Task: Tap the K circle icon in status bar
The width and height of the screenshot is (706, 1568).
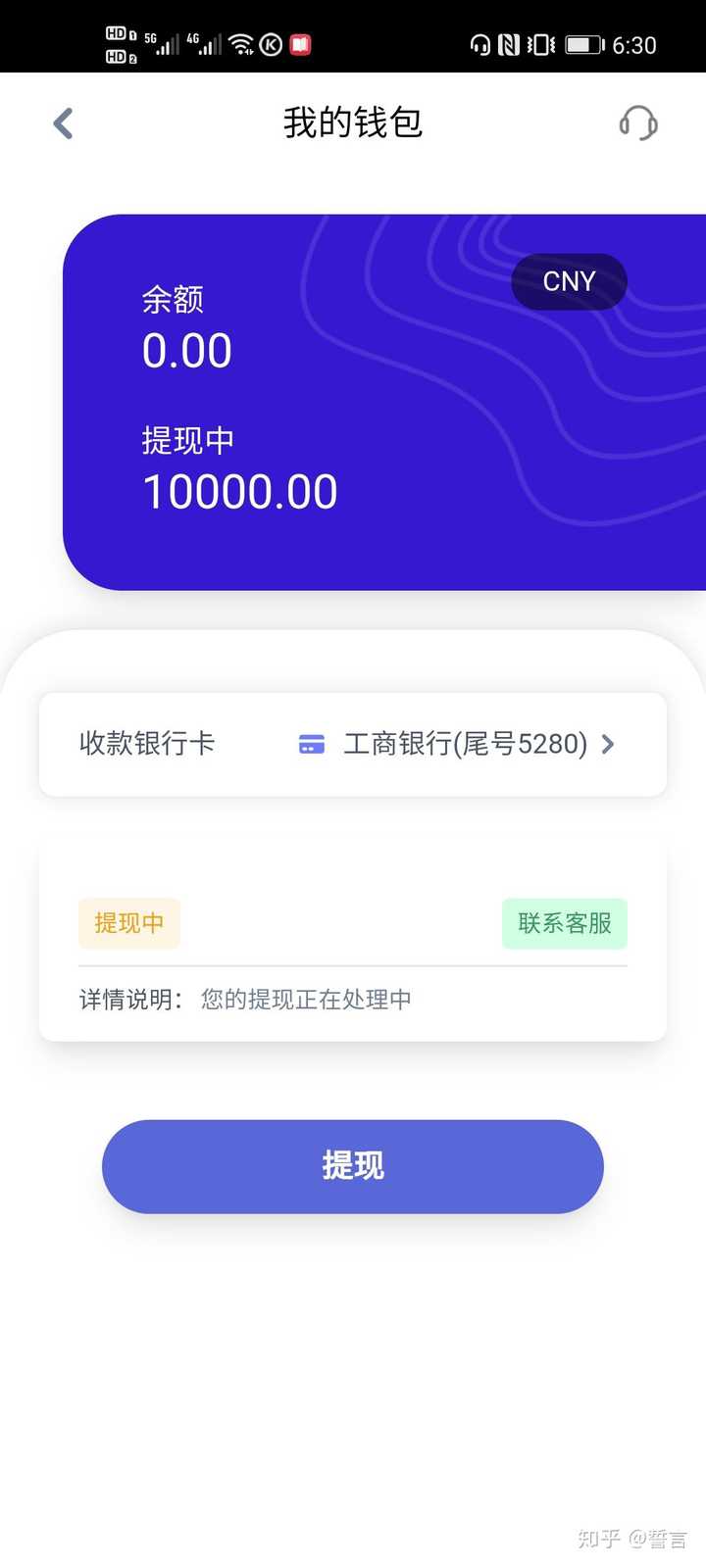Action: coord(272,44)
